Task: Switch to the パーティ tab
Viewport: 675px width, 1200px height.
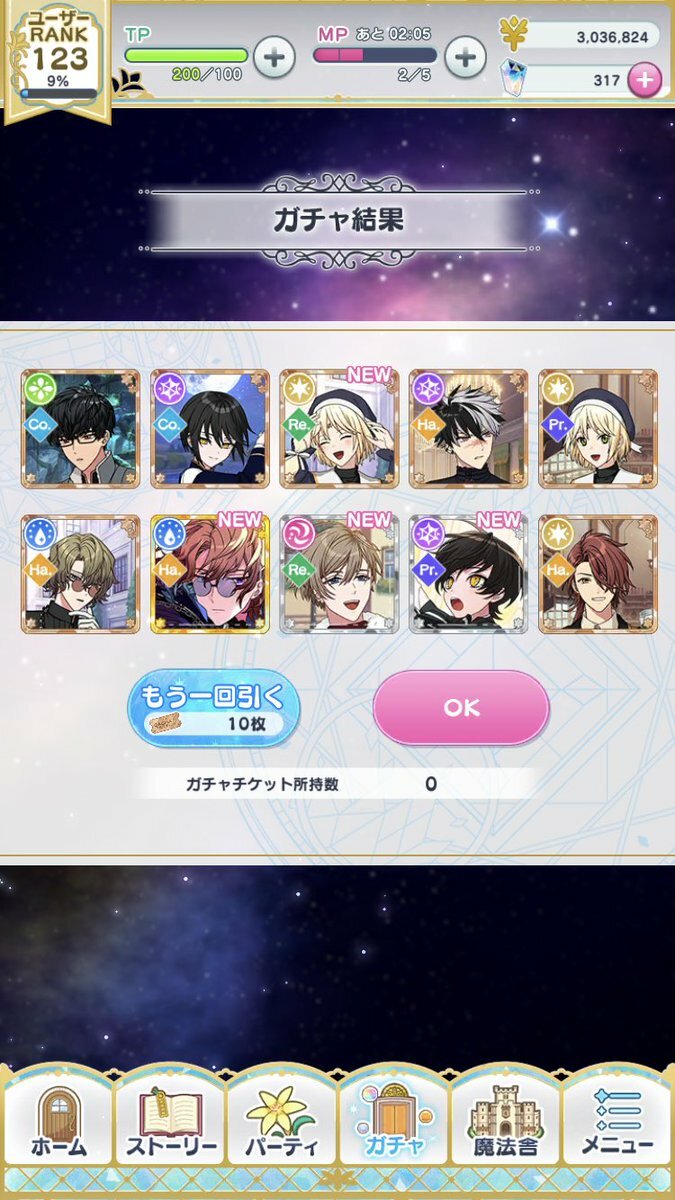Action: (x=281, y=1125)
